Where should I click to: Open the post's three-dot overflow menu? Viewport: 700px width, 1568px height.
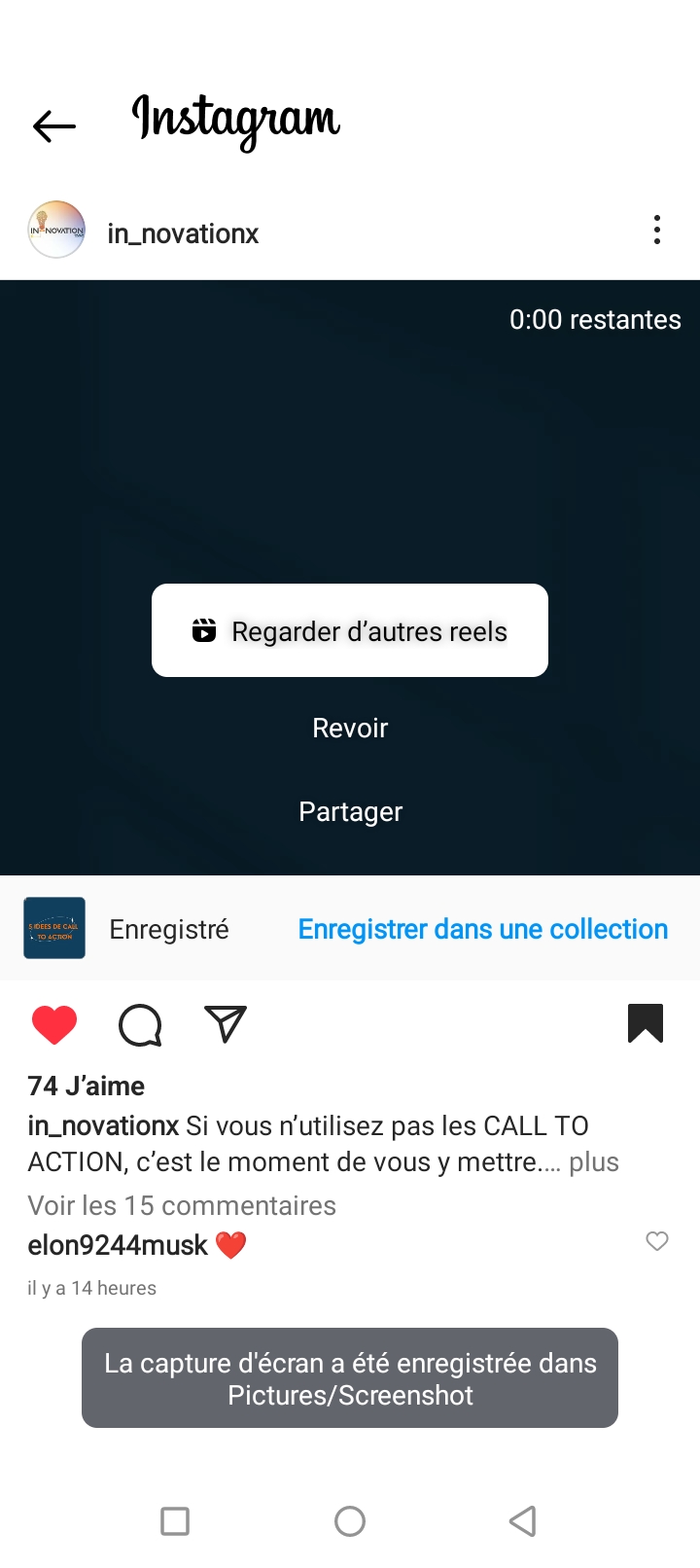point(657,231)
